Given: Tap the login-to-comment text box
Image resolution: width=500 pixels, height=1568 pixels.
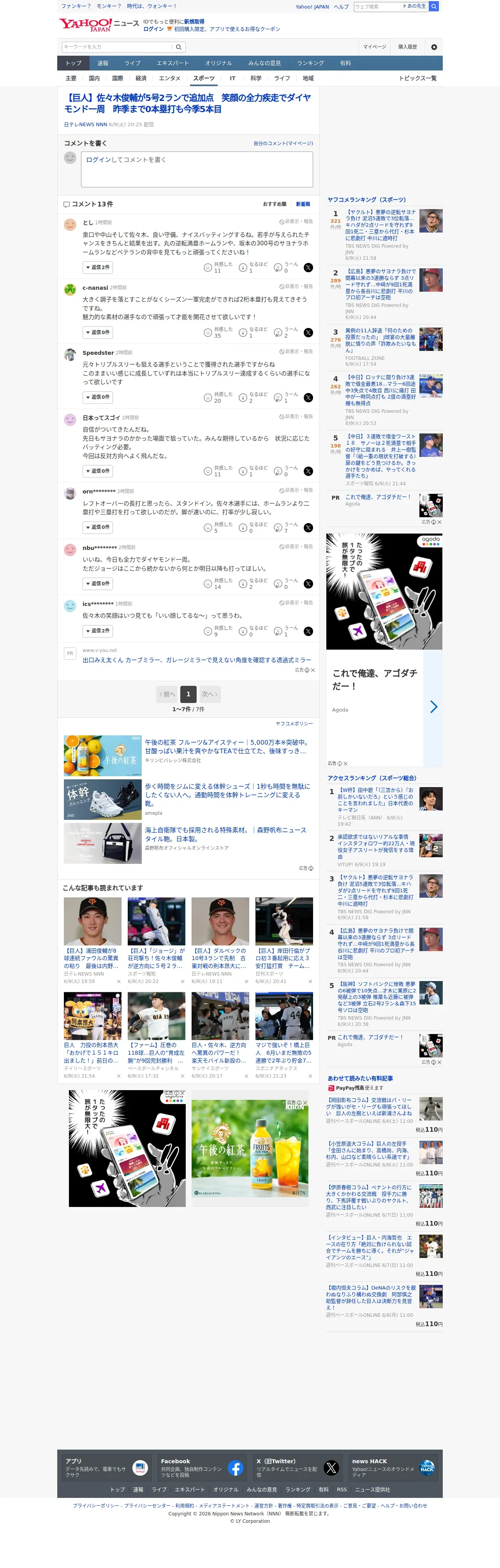Looking at the screenshot, I should 197,169.
